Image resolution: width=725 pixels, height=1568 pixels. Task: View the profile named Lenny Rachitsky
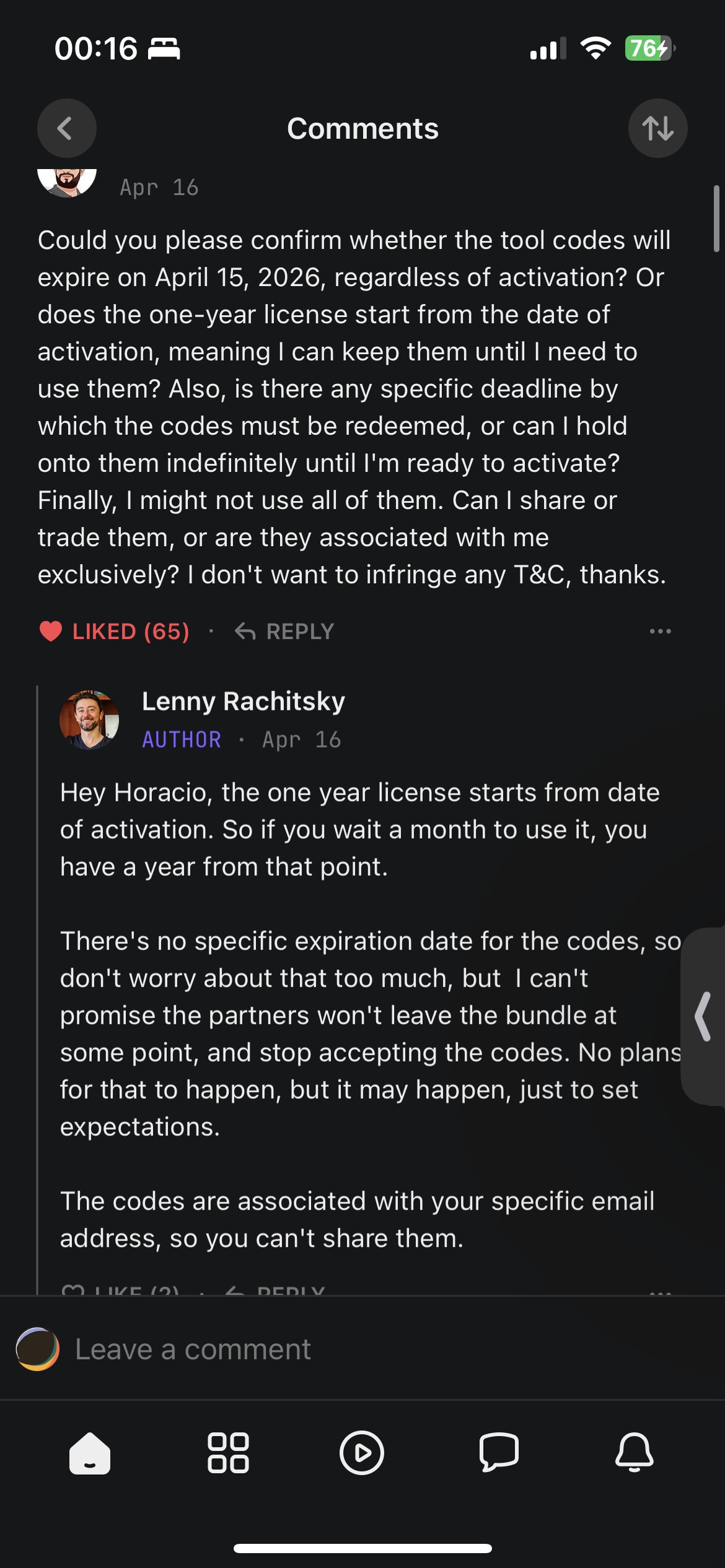(x=243, y=701)
